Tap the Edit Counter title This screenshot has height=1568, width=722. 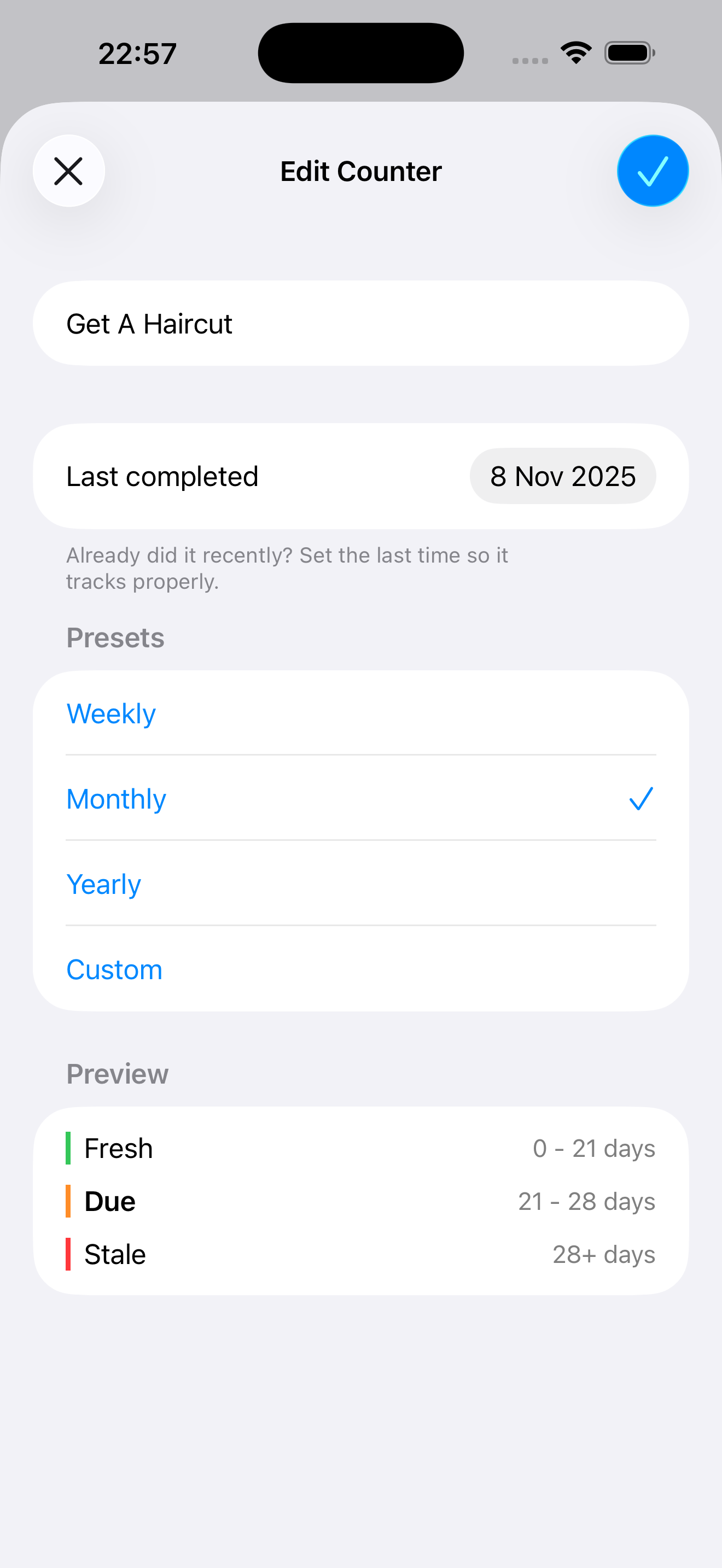[x=360, y=171]
